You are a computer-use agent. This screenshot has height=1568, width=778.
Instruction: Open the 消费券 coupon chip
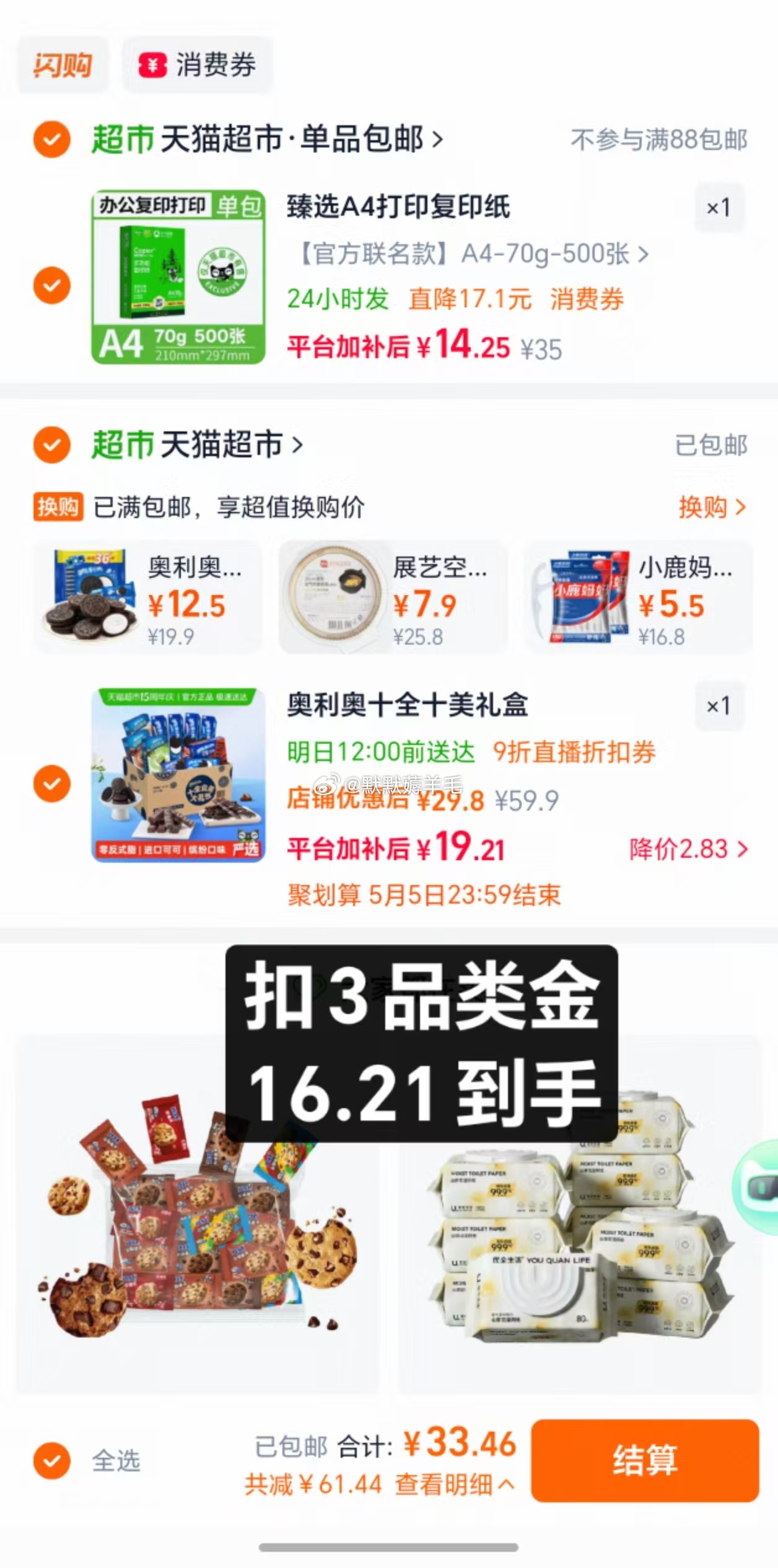pos(198,65)
